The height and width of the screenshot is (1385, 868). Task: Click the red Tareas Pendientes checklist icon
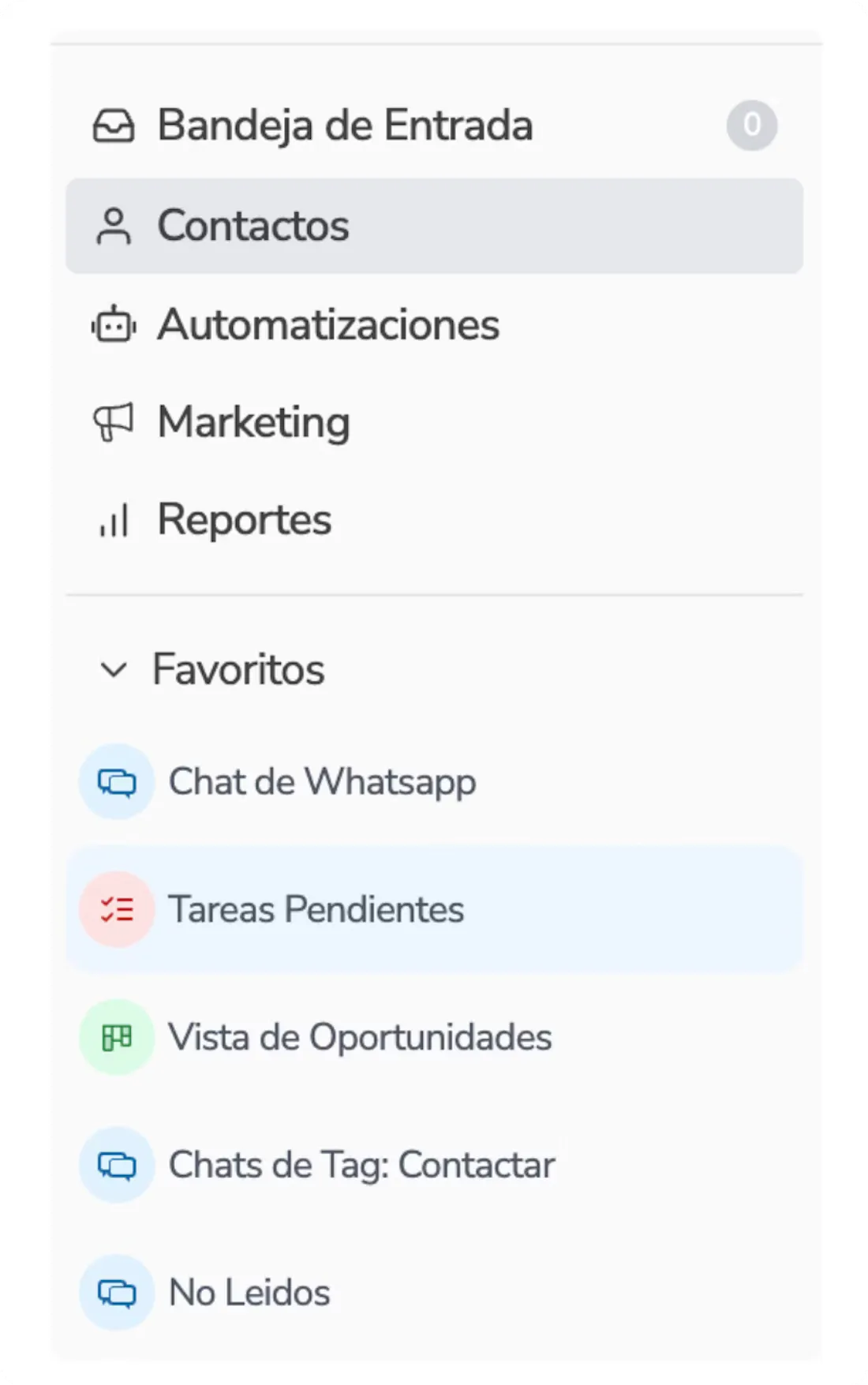coord(116,909)
